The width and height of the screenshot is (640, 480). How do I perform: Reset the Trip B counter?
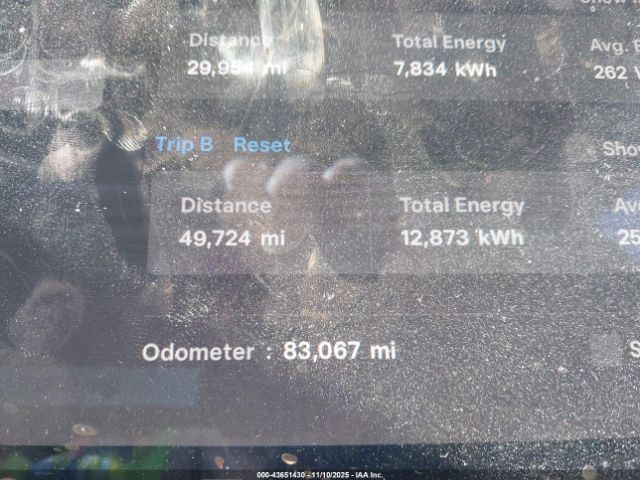pos(262,144)
